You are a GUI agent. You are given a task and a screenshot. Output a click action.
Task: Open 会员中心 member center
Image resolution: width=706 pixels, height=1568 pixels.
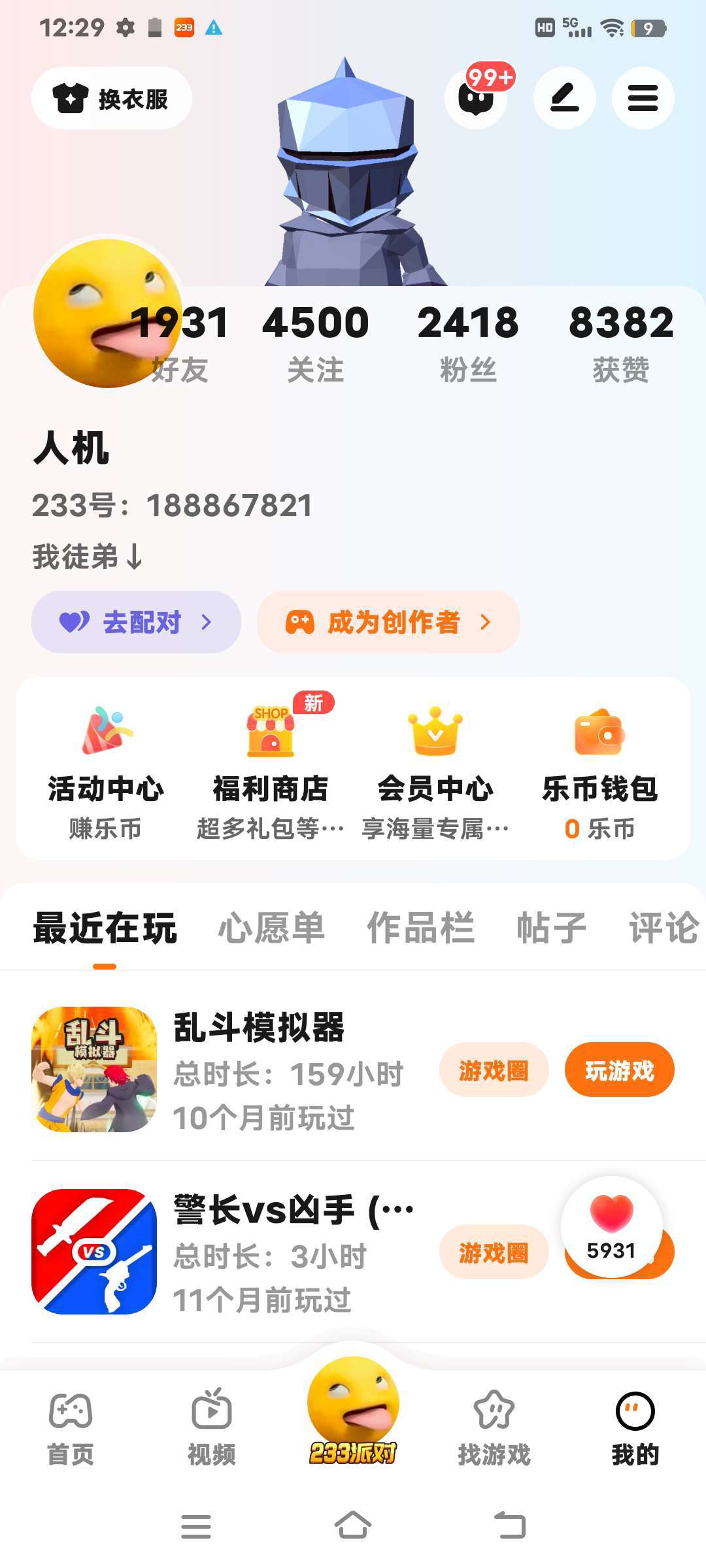tap(435, 771)
